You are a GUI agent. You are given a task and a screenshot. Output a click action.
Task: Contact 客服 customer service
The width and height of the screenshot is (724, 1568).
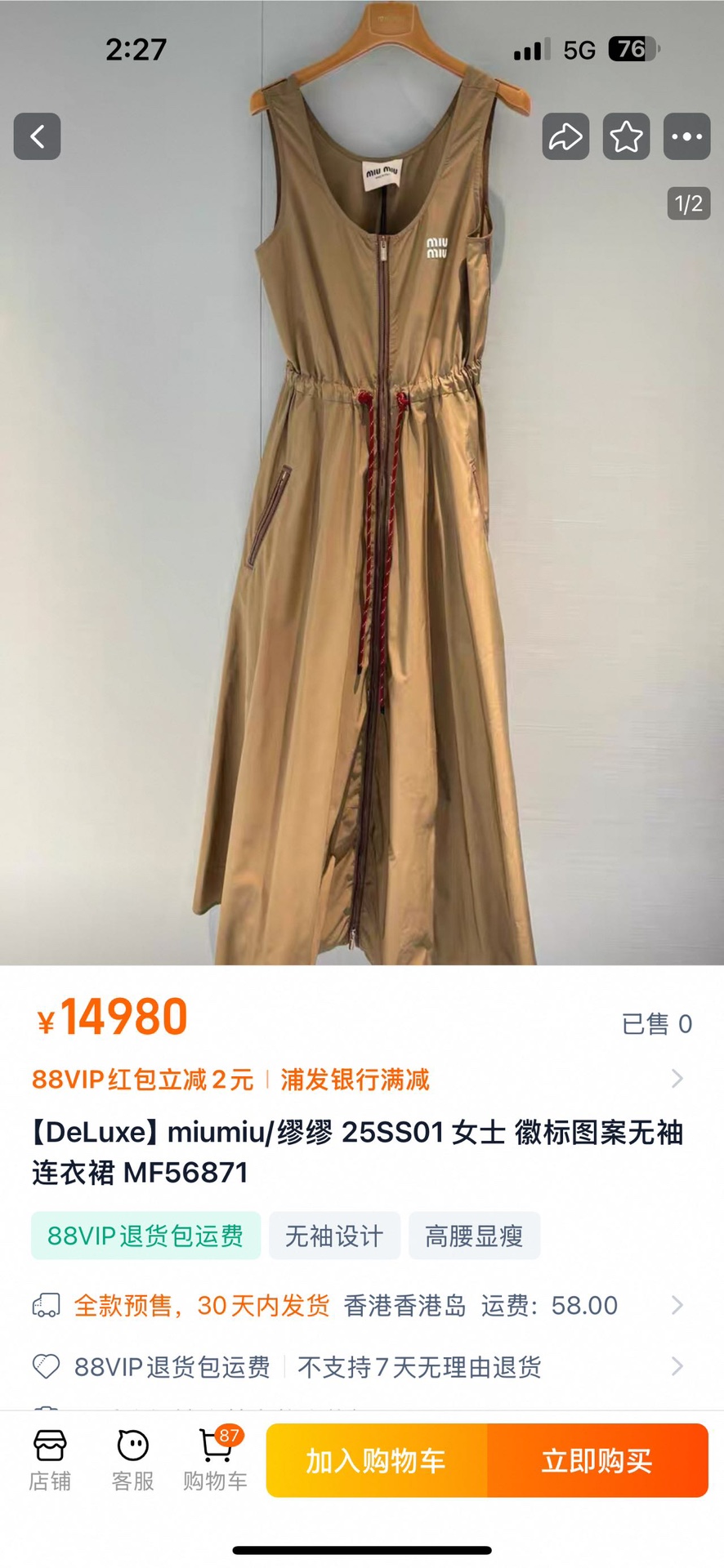click(132, 1459)
